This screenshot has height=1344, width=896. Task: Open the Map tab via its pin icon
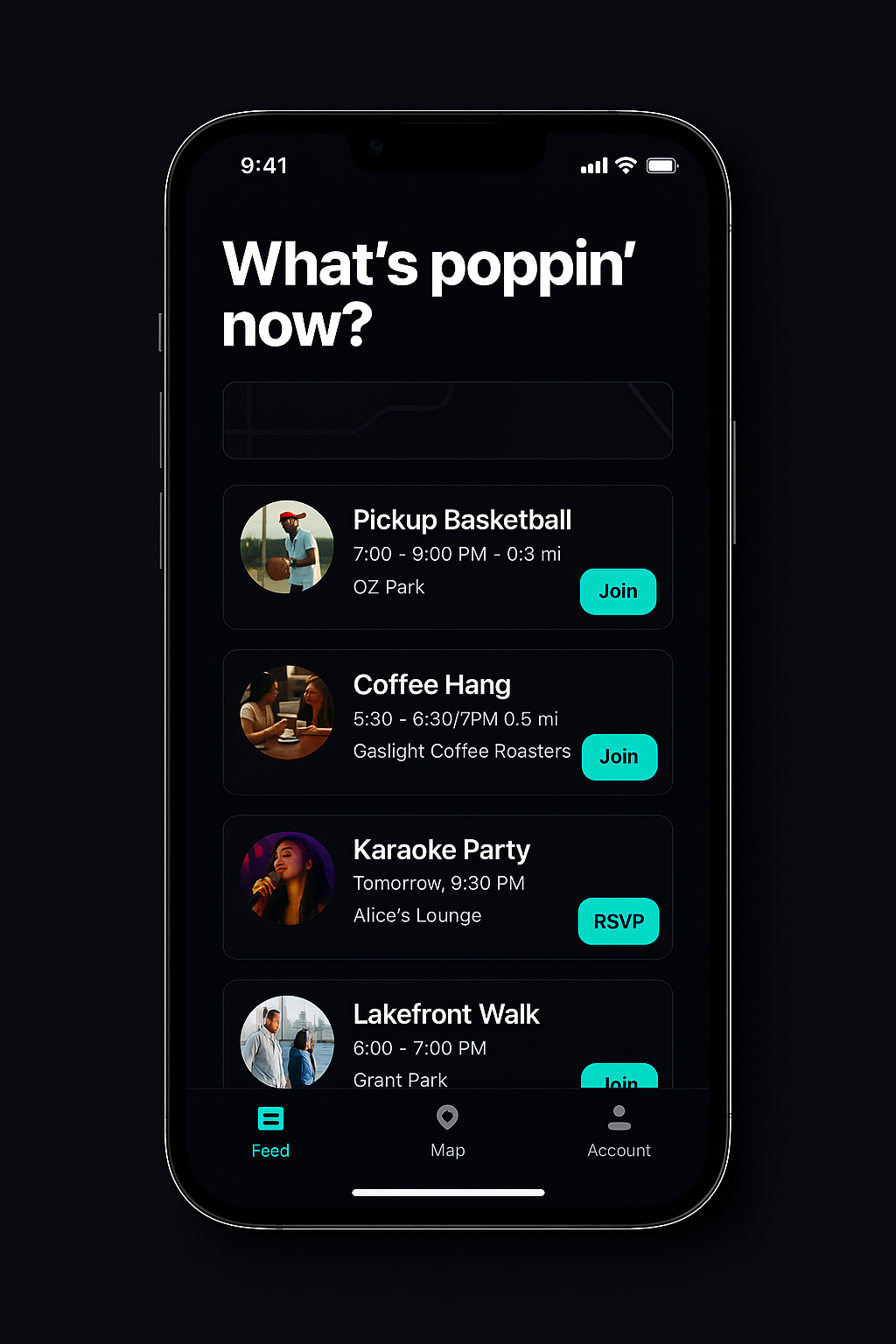point(447,1117)
